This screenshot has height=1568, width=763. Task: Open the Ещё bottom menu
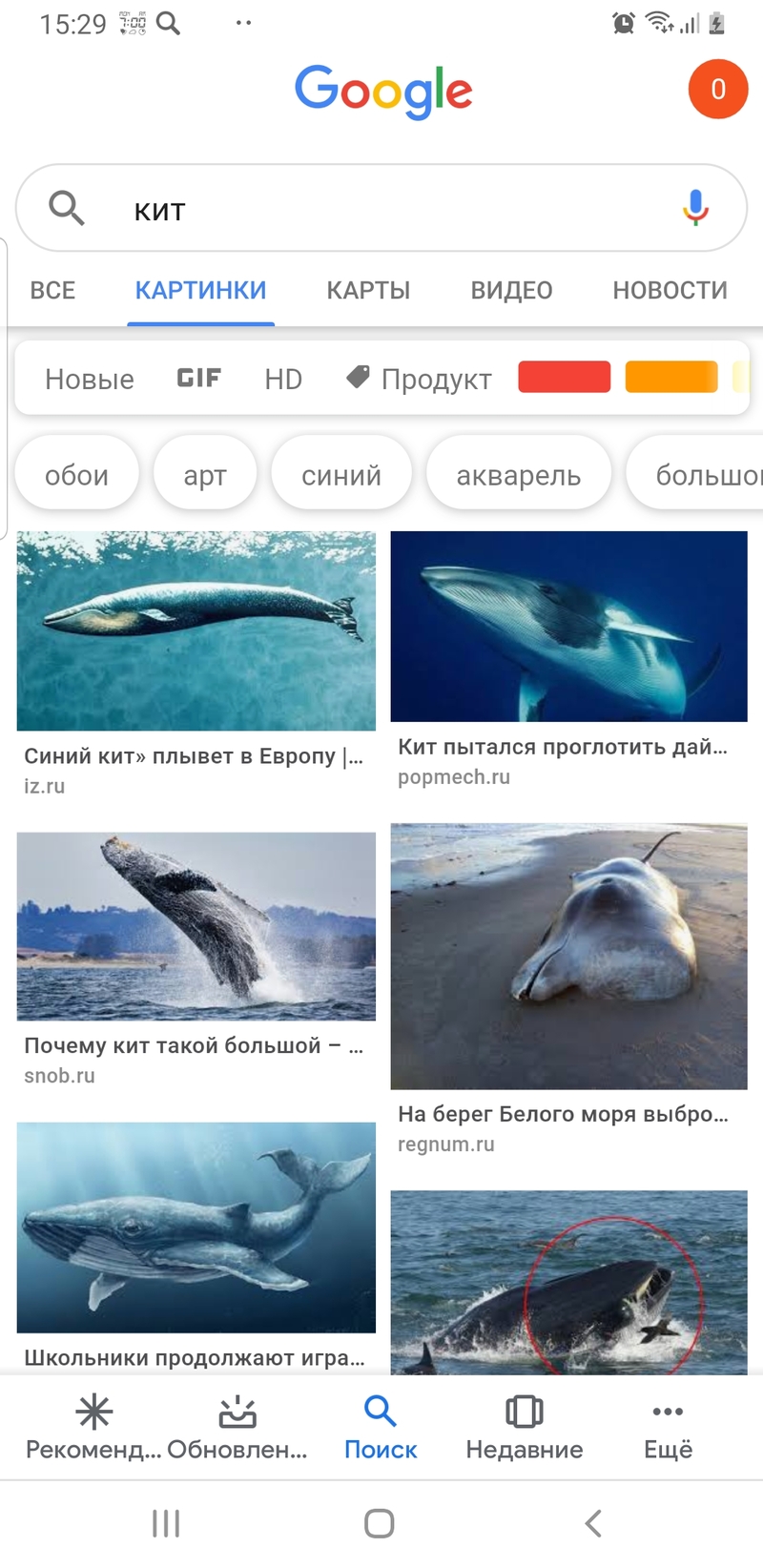668,1428
